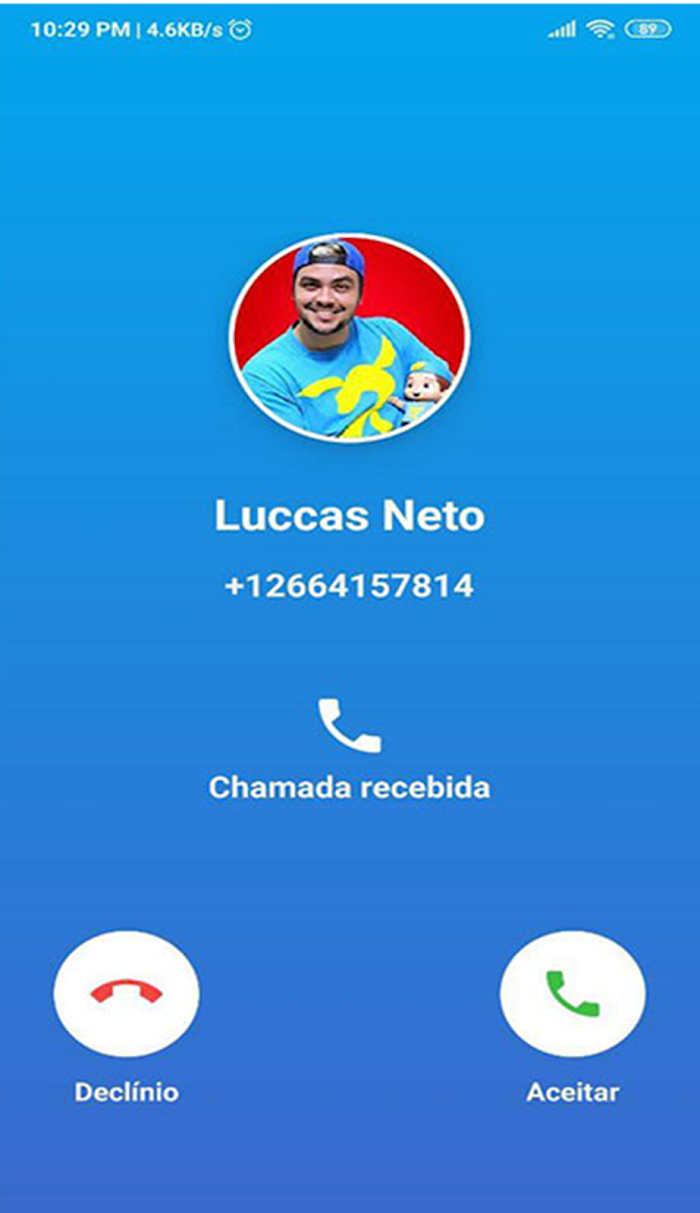Decline the incoming call from Luccas Neto
The width and height of the screenshot is (700, 1213).
[x=126, y=995]
